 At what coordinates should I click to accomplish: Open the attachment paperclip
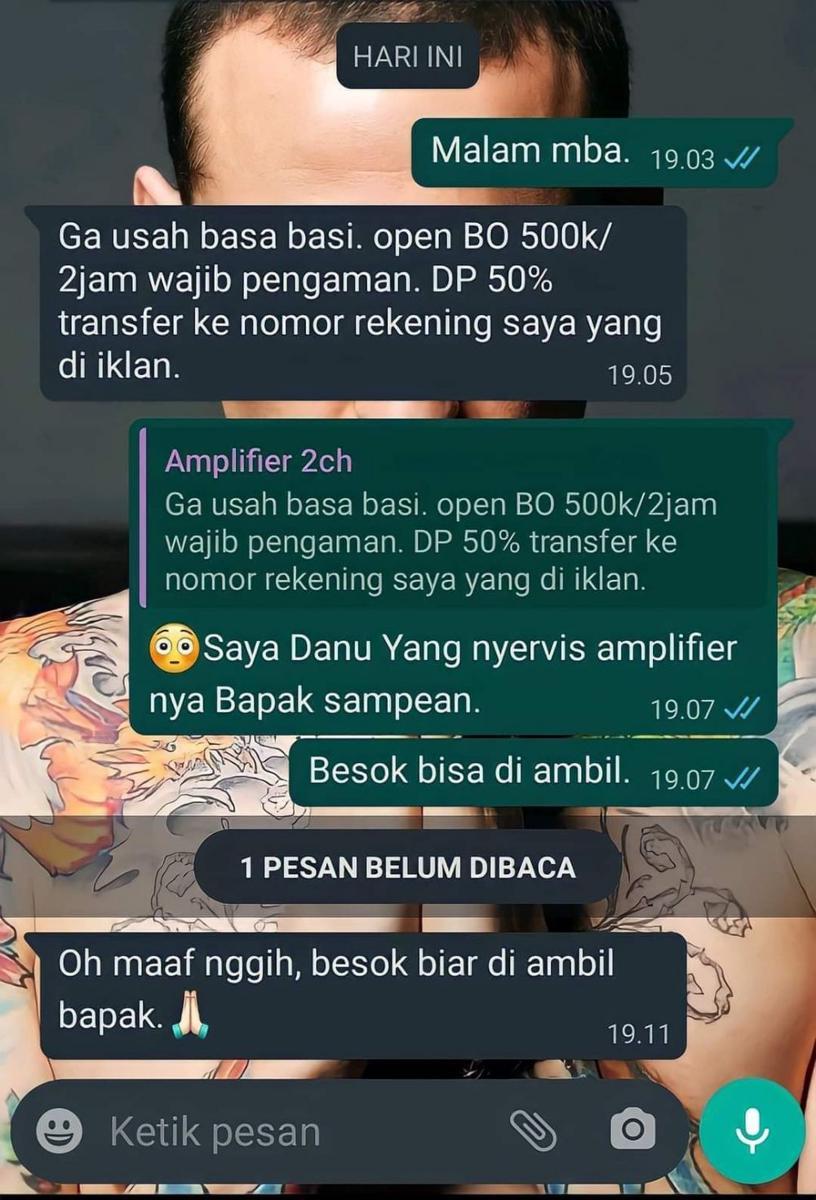533,1131
